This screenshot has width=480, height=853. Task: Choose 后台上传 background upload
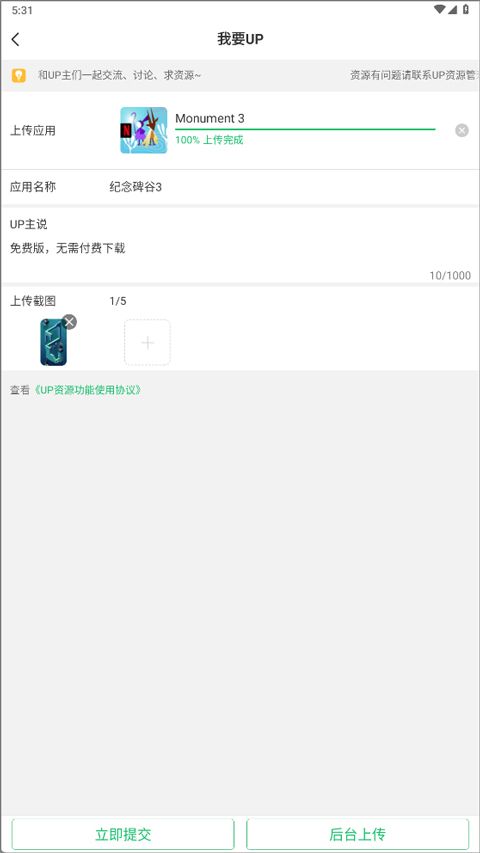pyautogui.click(x=358, y=834)
